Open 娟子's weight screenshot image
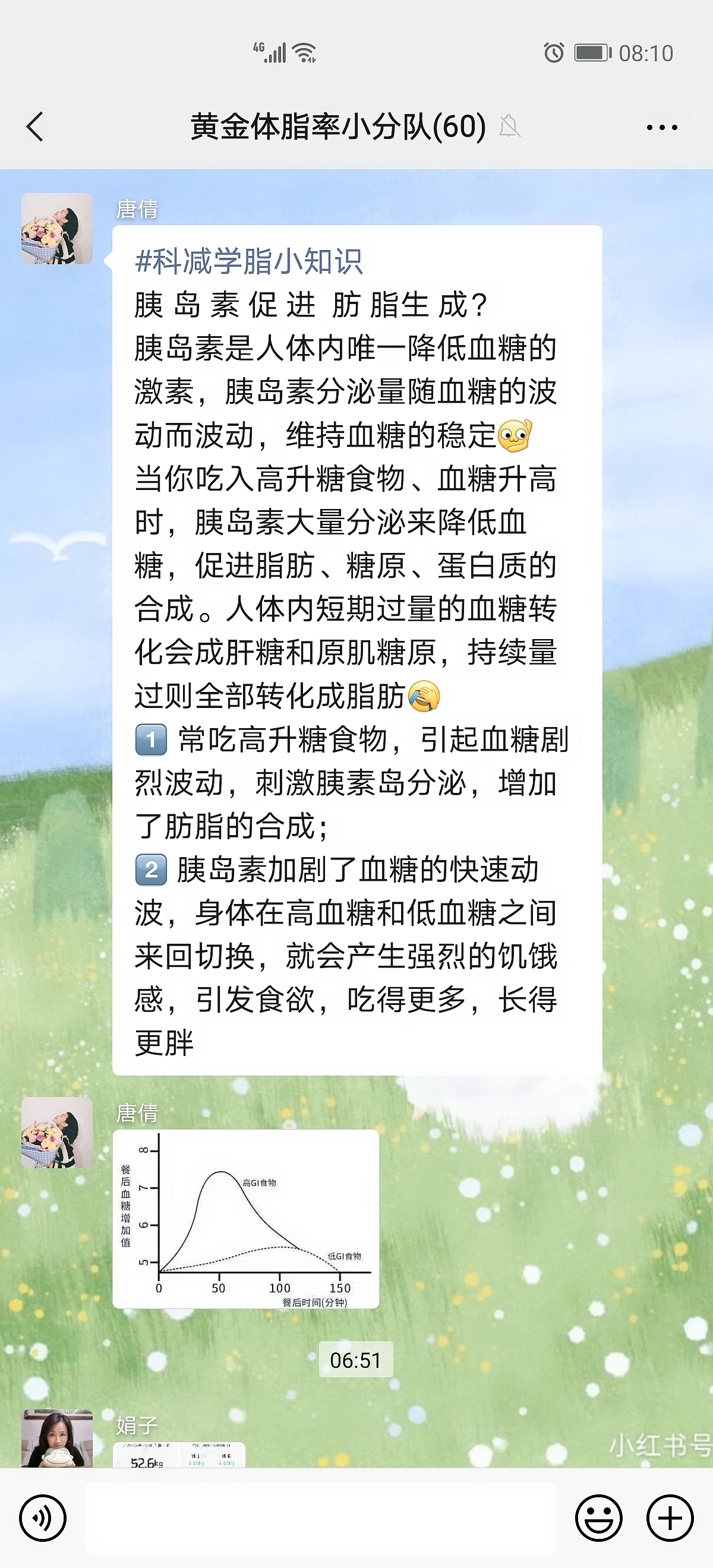This screenshot has height=1568, width=713. tap(179, 1455)
